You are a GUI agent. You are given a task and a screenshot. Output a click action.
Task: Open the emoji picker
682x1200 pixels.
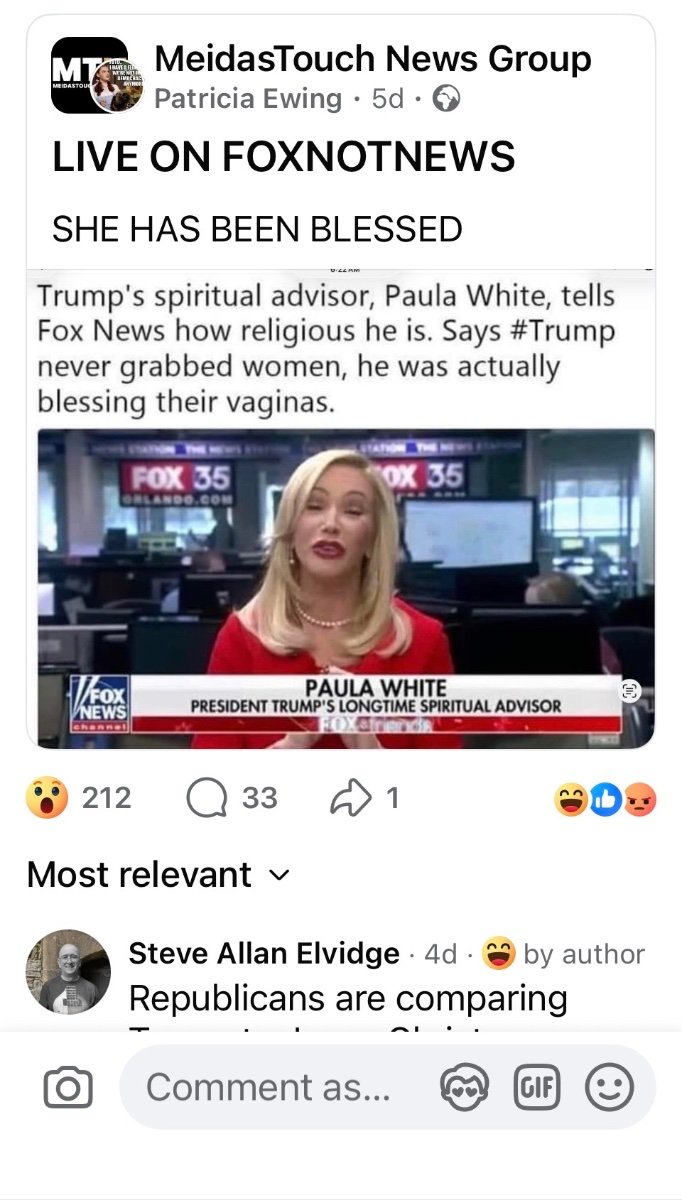tap(609, 1088)
